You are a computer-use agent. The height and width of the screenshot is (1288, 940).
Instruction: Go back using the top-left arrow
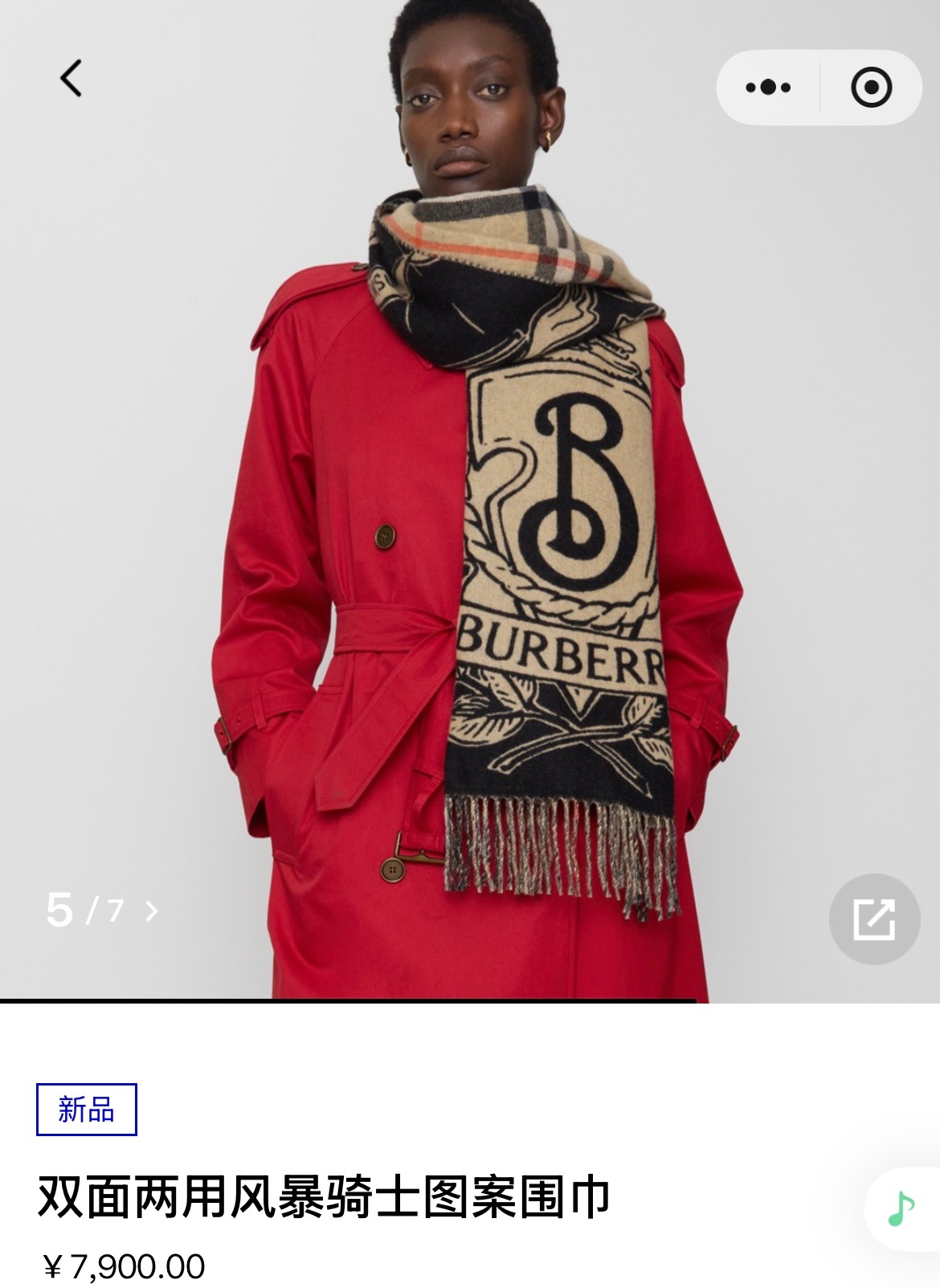72,79
